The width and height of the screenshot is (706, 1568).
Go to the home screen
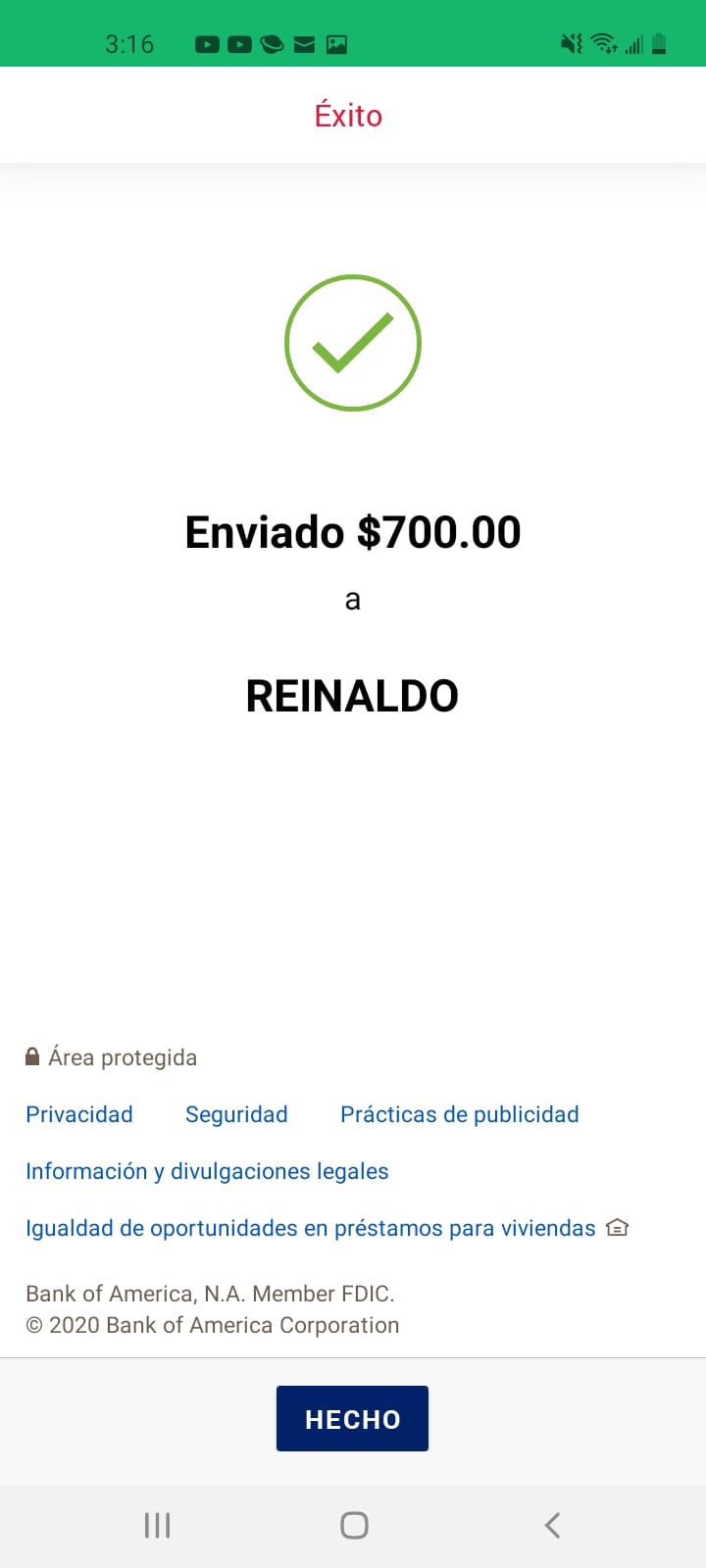(354, 1525)
